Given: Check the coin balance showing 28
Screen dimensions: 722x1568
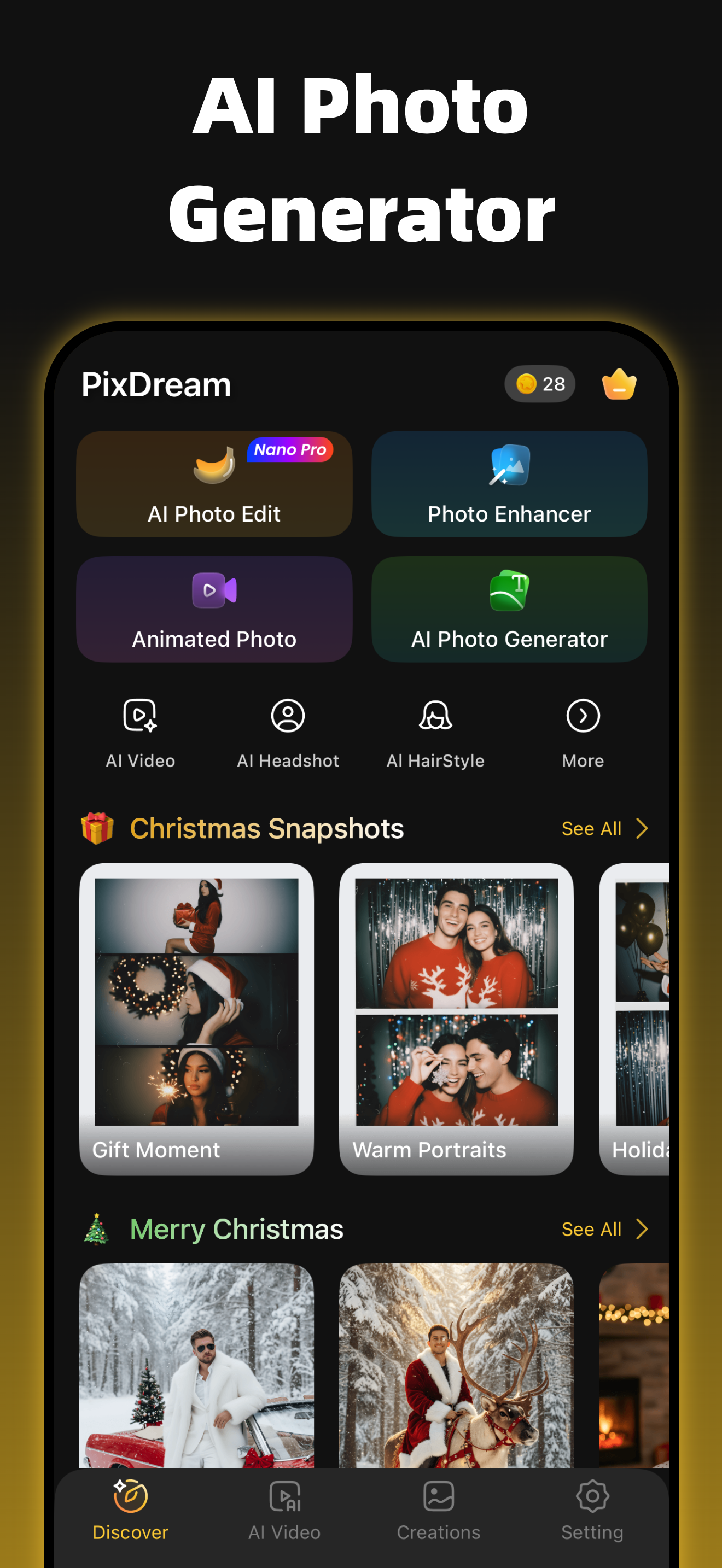Looking at the screenshot, I should tap(539, 384).
